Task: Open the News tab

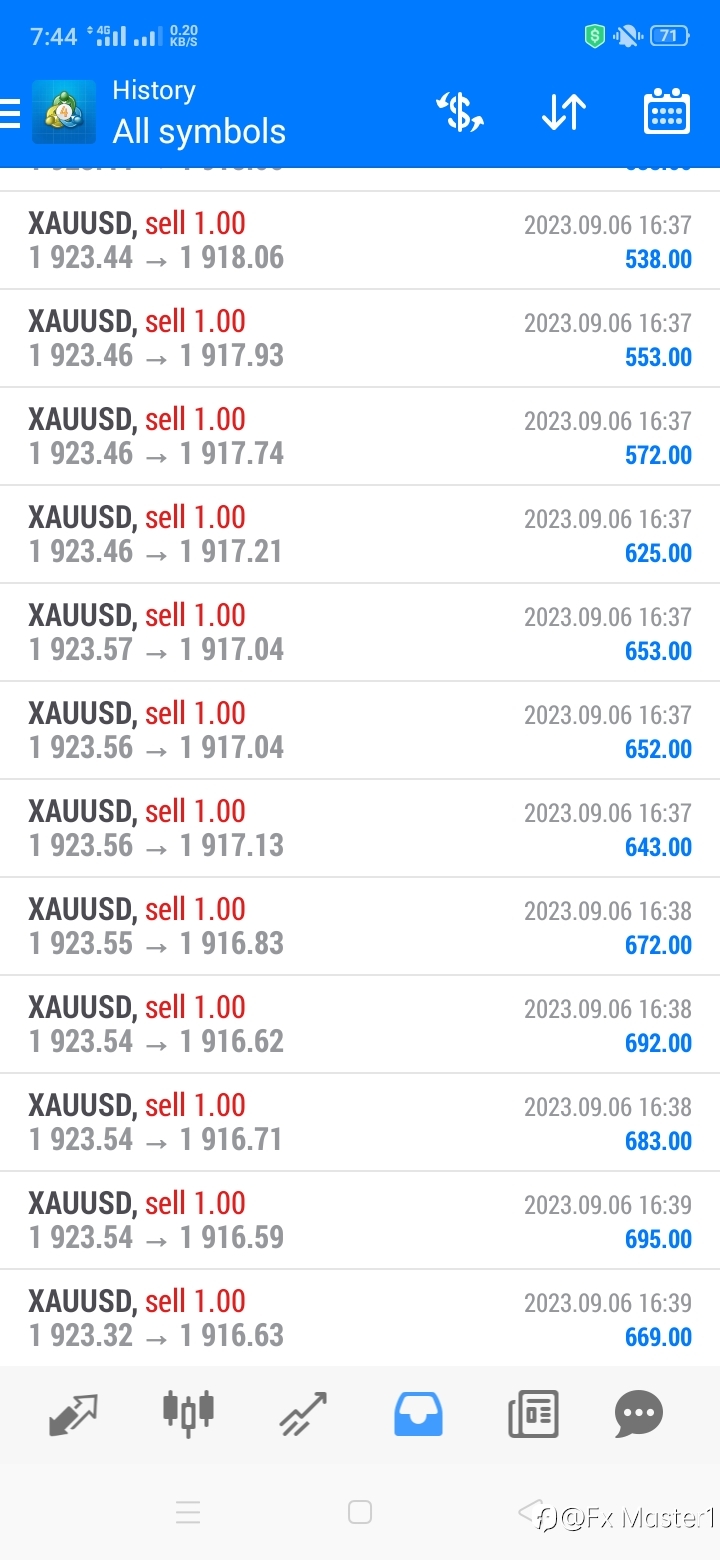Action: pos(533,1414)
